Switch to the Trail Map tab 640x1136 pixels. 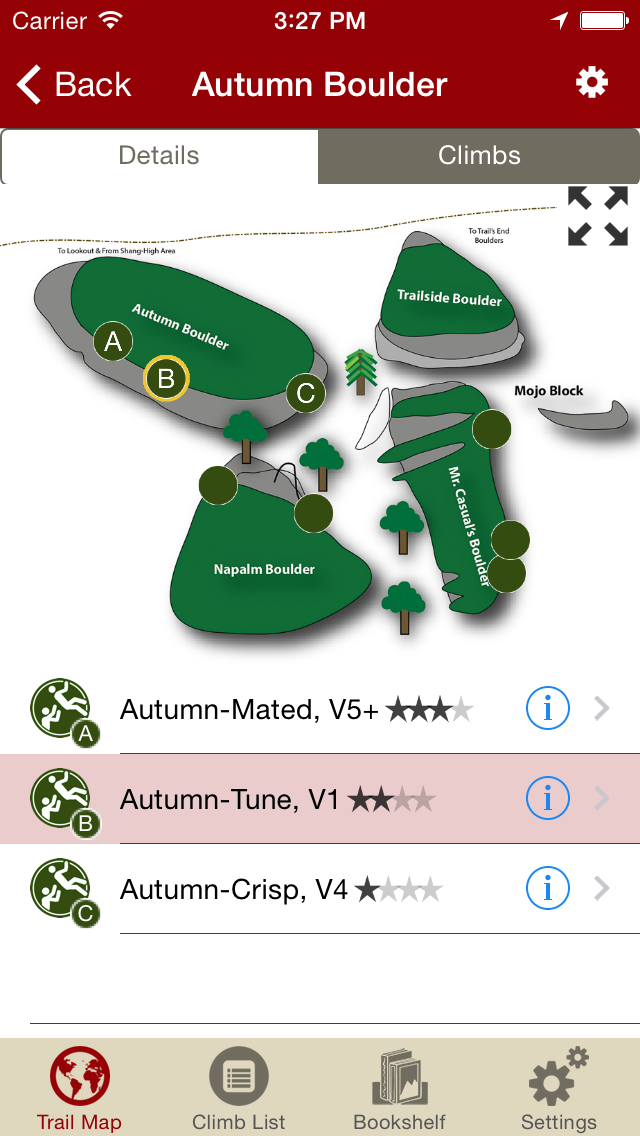(x=79, y=1088)
